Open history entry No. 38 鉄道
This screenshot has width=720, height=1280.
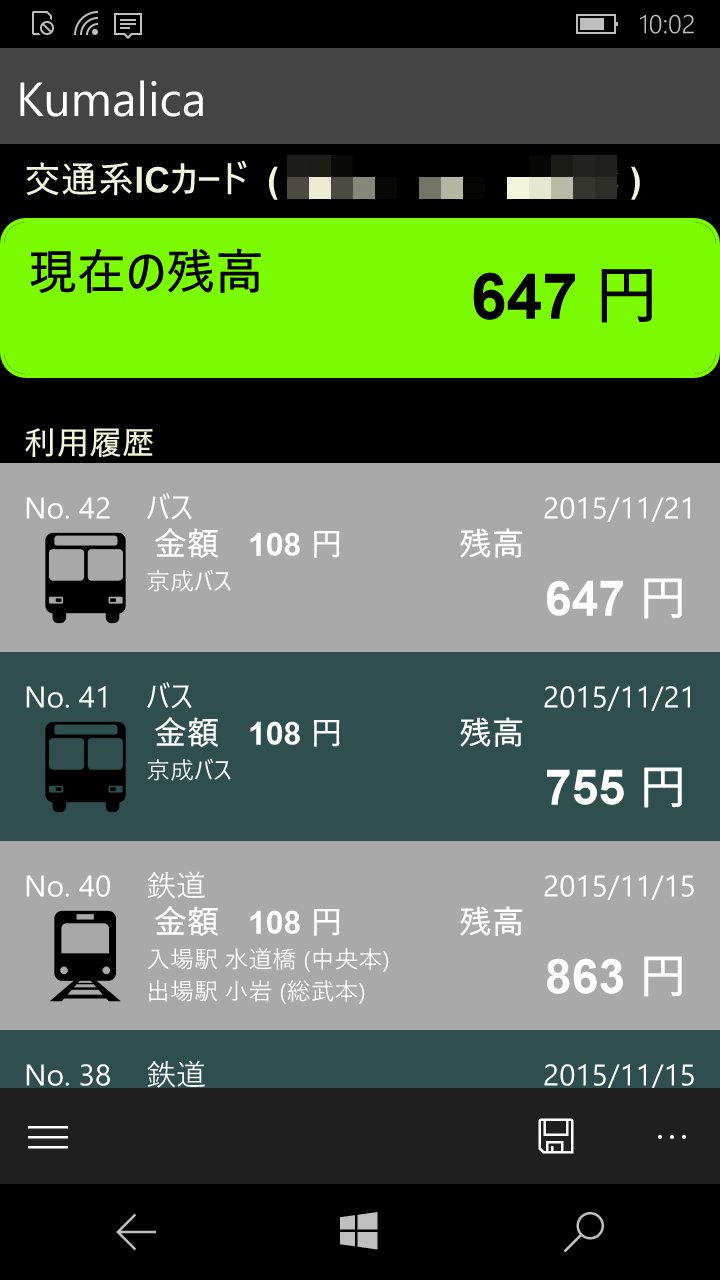pos(360,1060)
